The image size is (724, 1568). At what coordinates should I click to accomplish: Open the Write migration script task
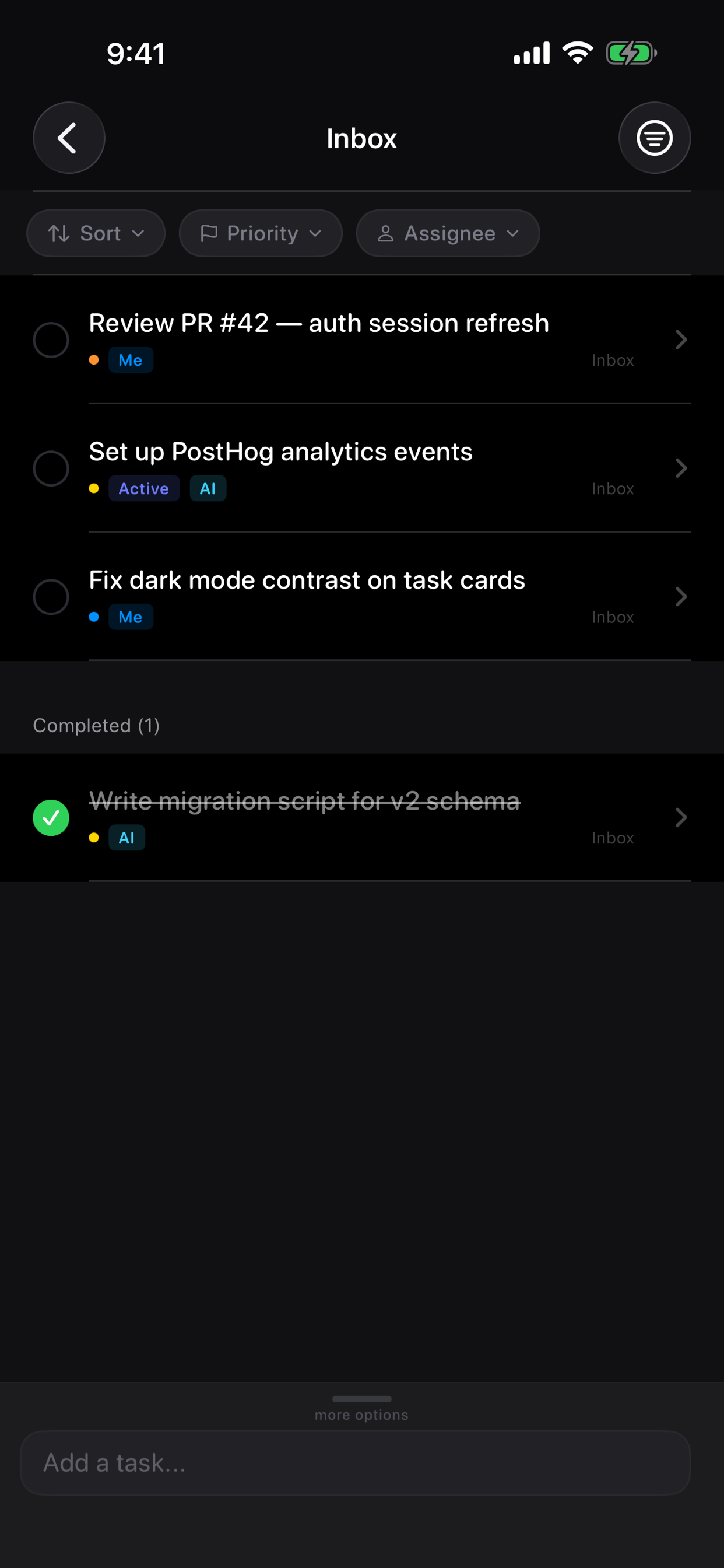[681, 817]
